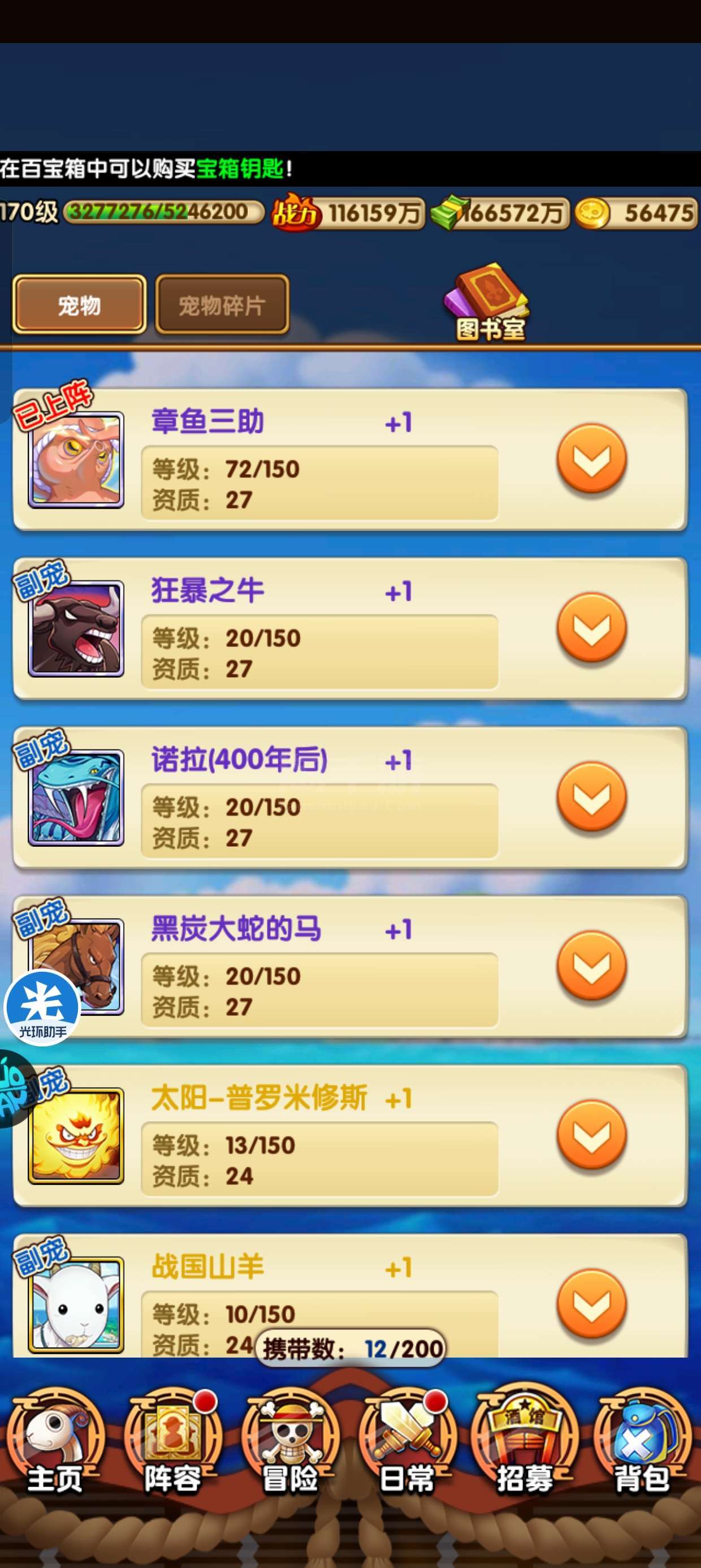Expand 太阳-普罗米修斯 pet details
The image size is (701, 1568).
coord(591,1135)
